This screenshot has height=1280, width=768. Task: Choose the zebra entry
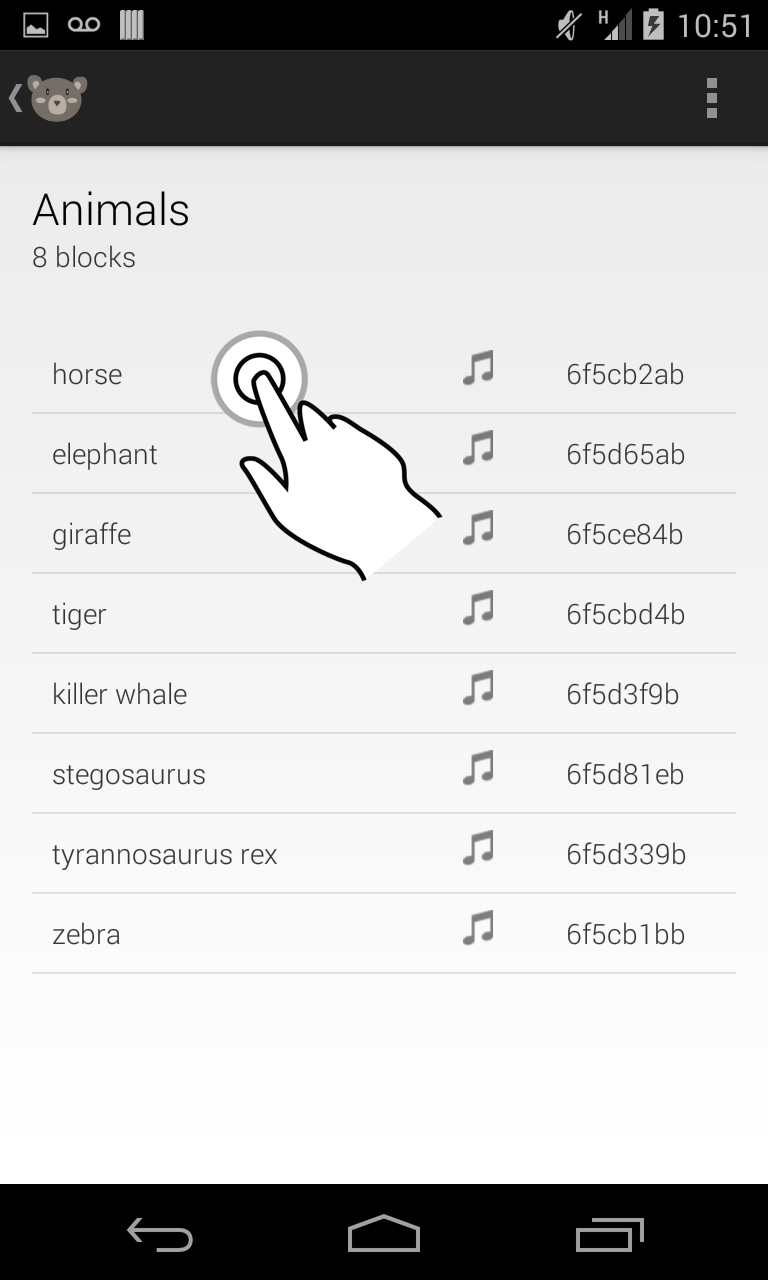[x=384, y=934]
